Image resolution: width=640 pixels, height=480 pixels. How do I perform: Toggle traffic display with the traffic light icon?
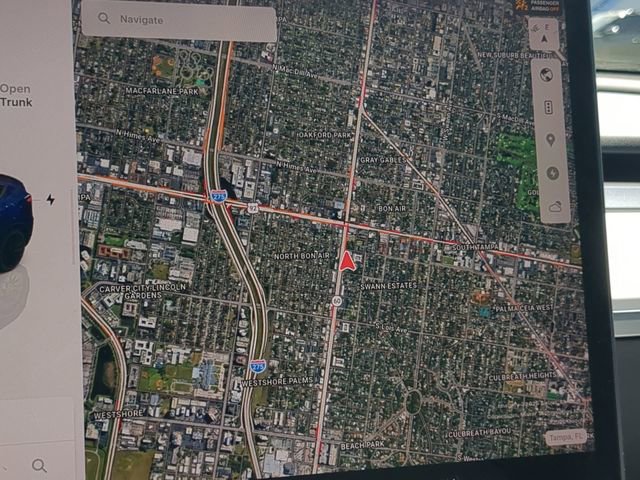tap(548, 107)
